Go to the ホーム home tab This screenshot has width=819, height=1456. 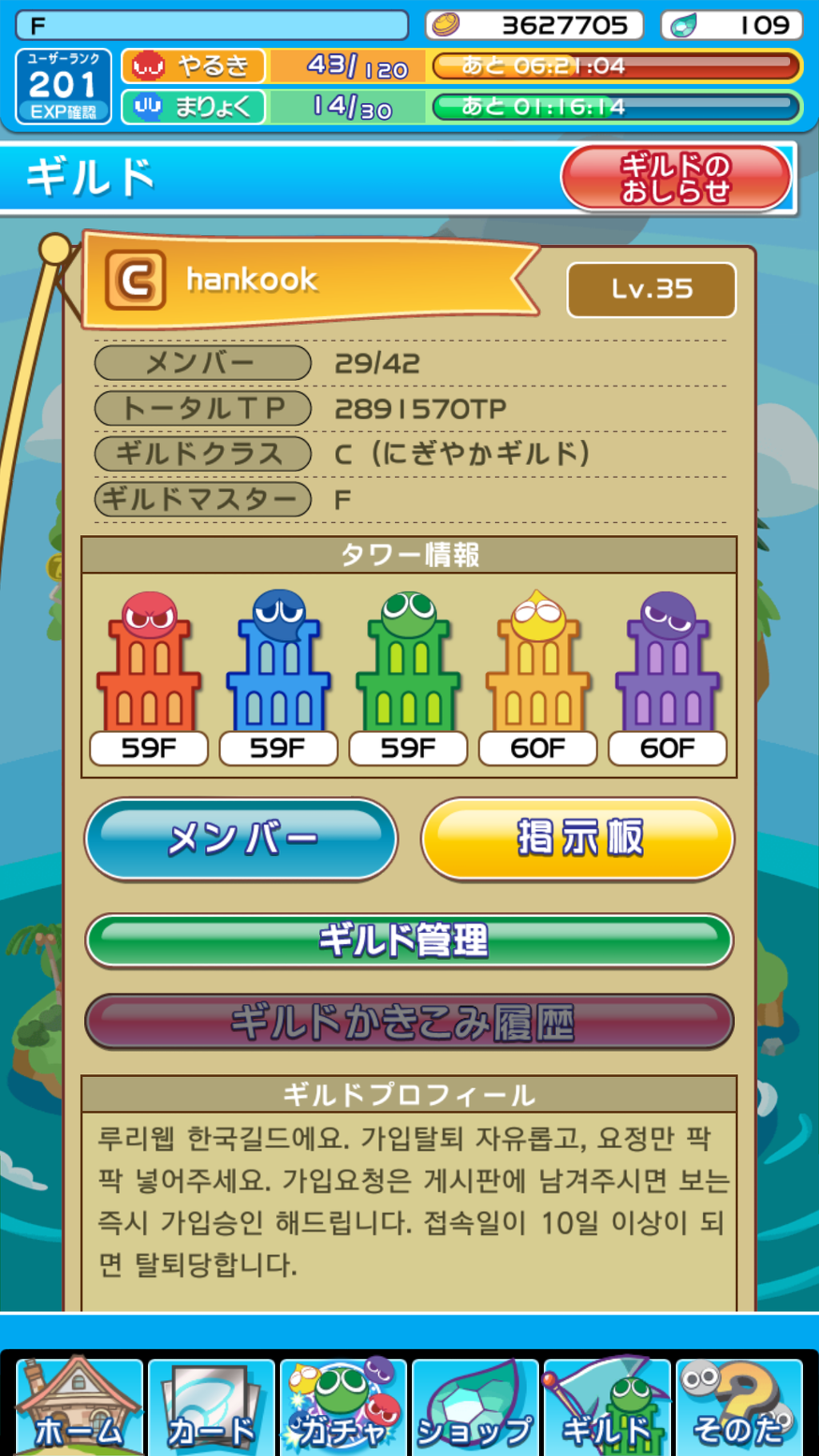pyautogui.click(x=78, y=1406)
